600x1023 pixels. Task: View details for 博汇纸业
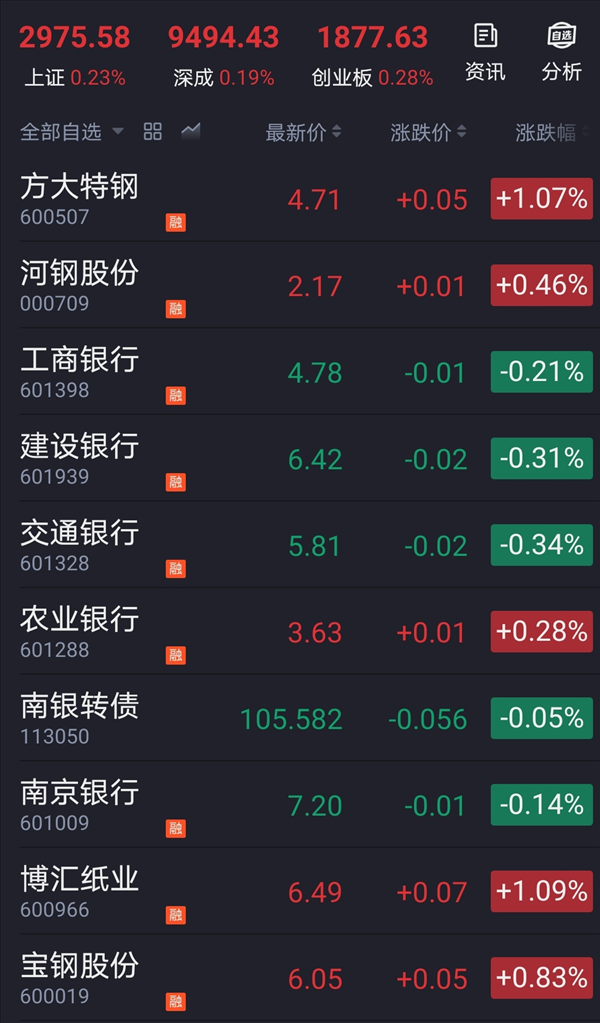coord(300,891)
